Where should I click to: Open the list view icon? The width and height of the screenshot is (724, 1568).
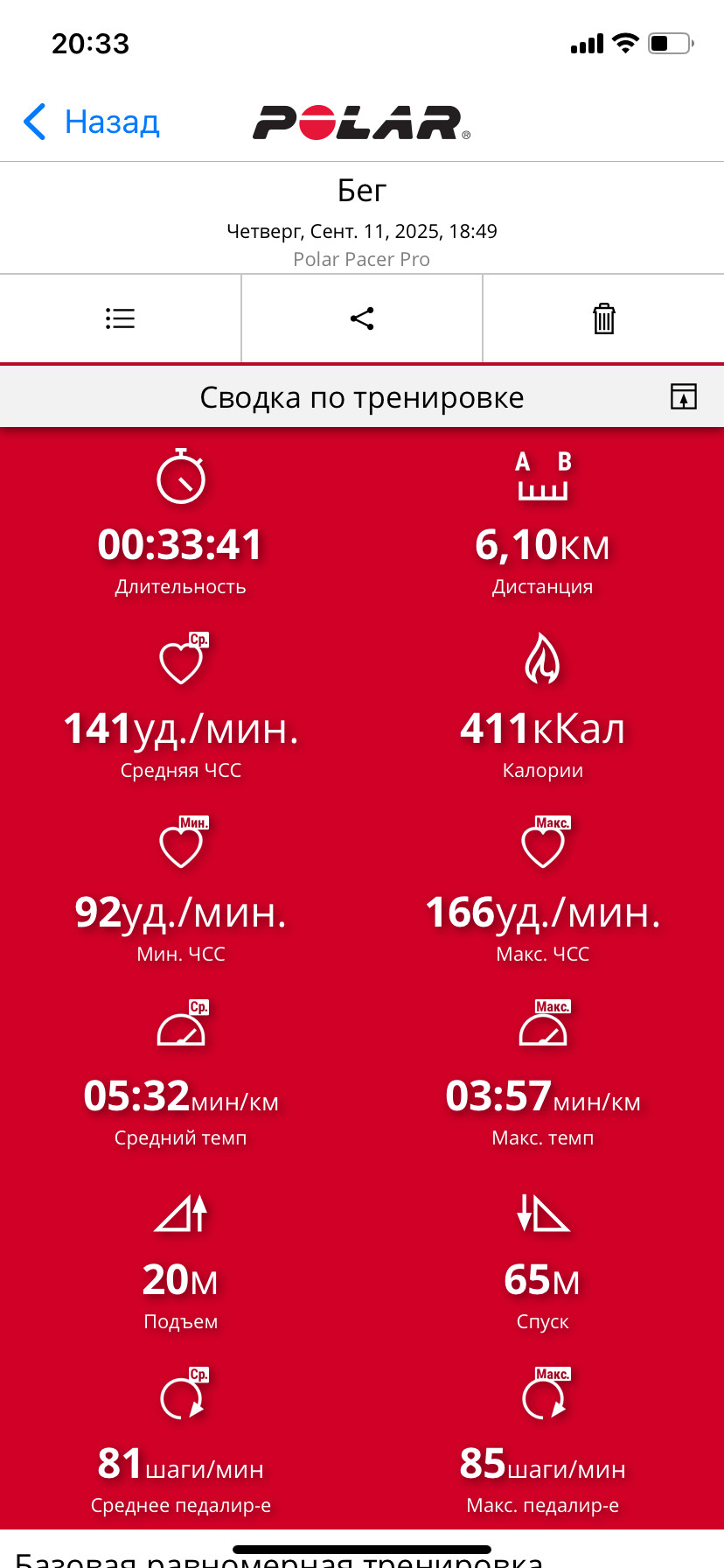coord(121,318)
